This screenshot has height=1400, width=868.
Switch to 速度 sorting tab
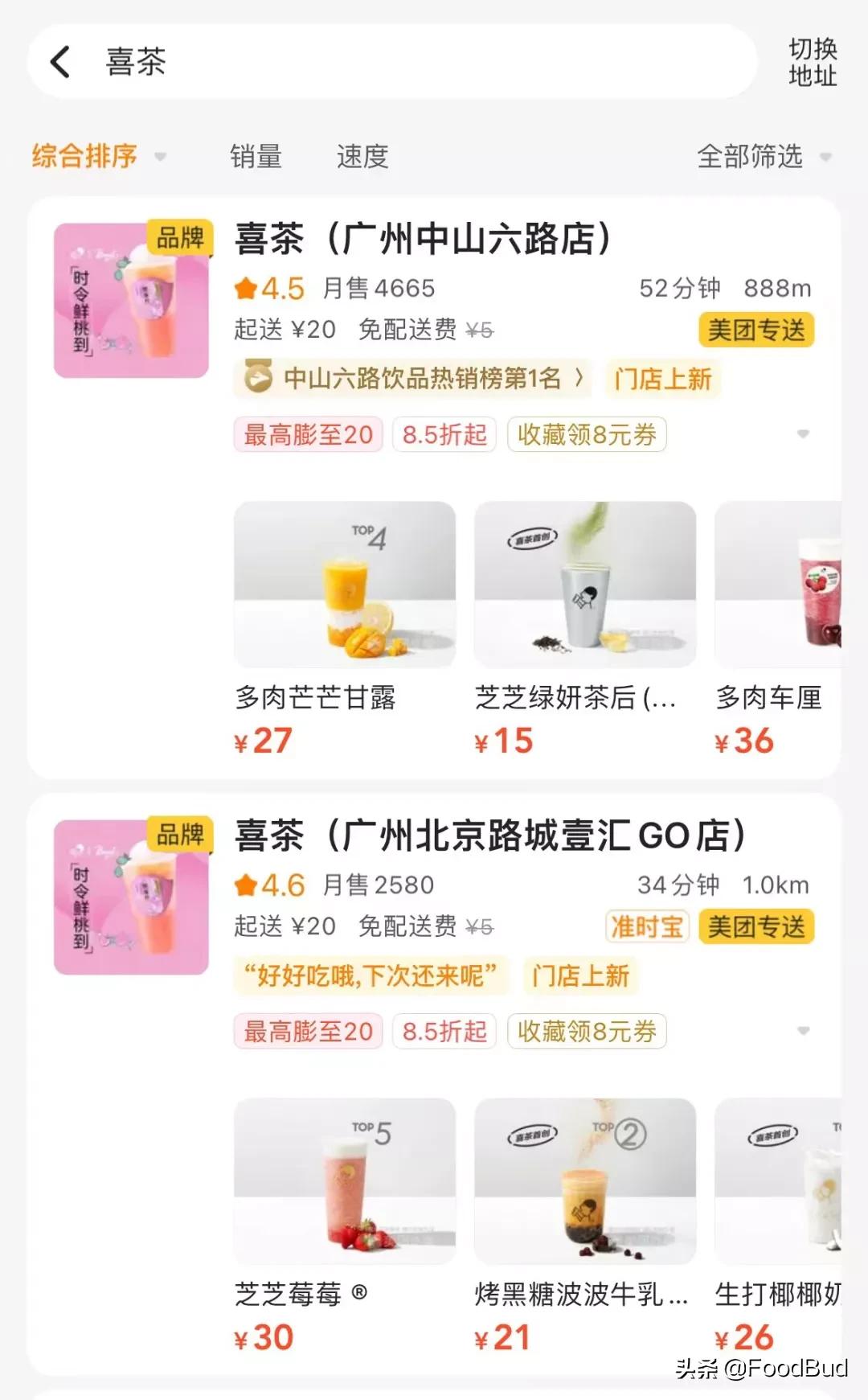[x=362, y=157]
